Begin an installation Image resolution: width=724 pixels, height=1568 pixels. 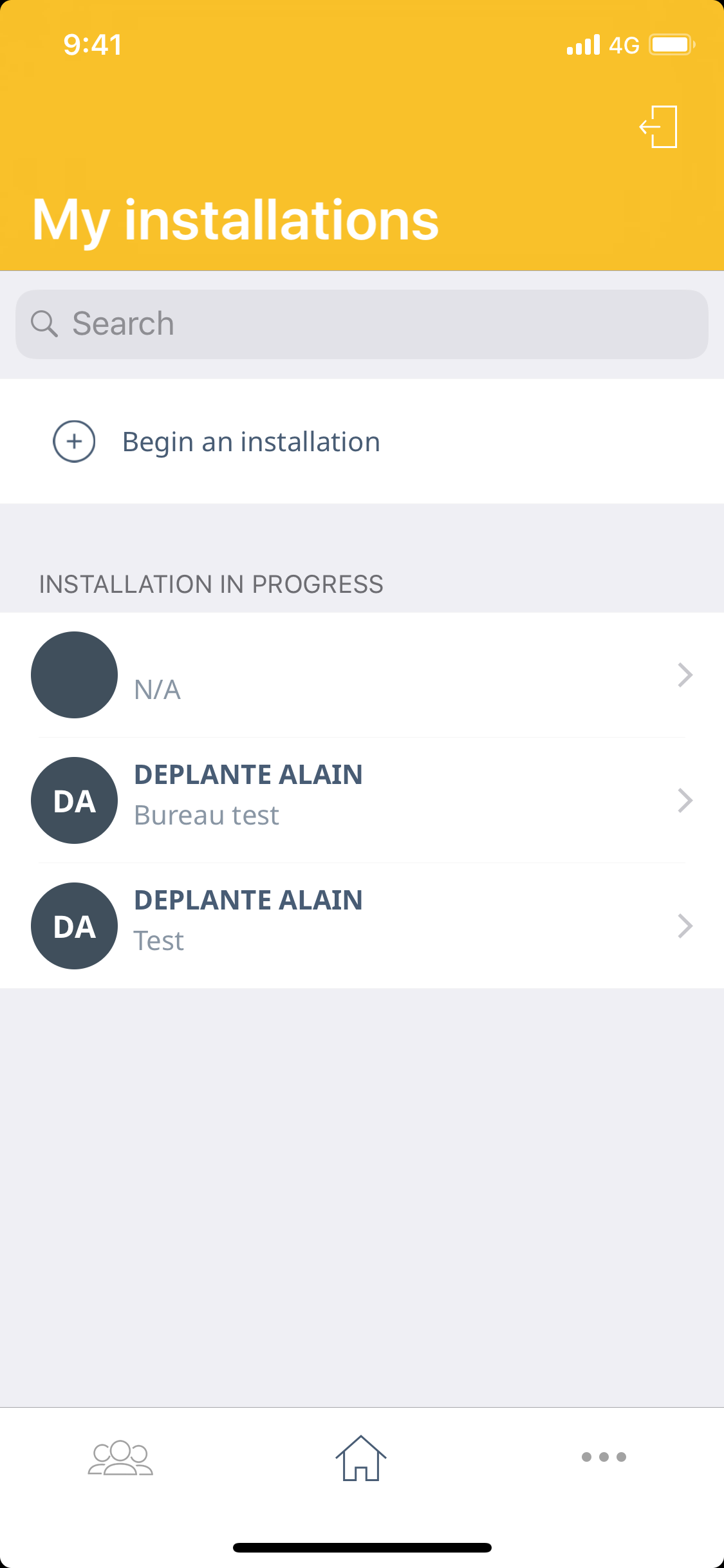pyautogui.click(x=251, y=442)
